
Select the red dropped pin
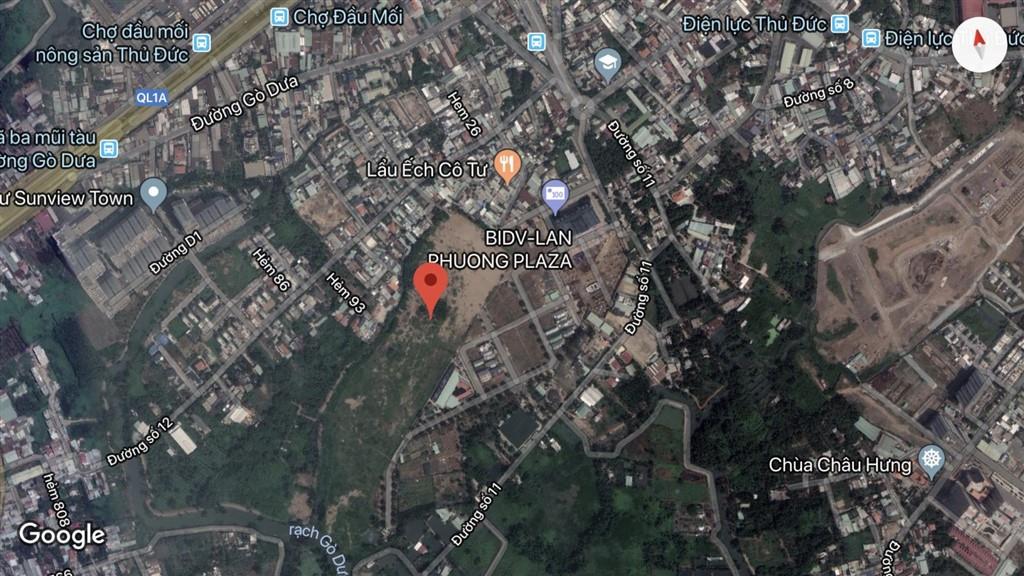(x=431, y=288)
